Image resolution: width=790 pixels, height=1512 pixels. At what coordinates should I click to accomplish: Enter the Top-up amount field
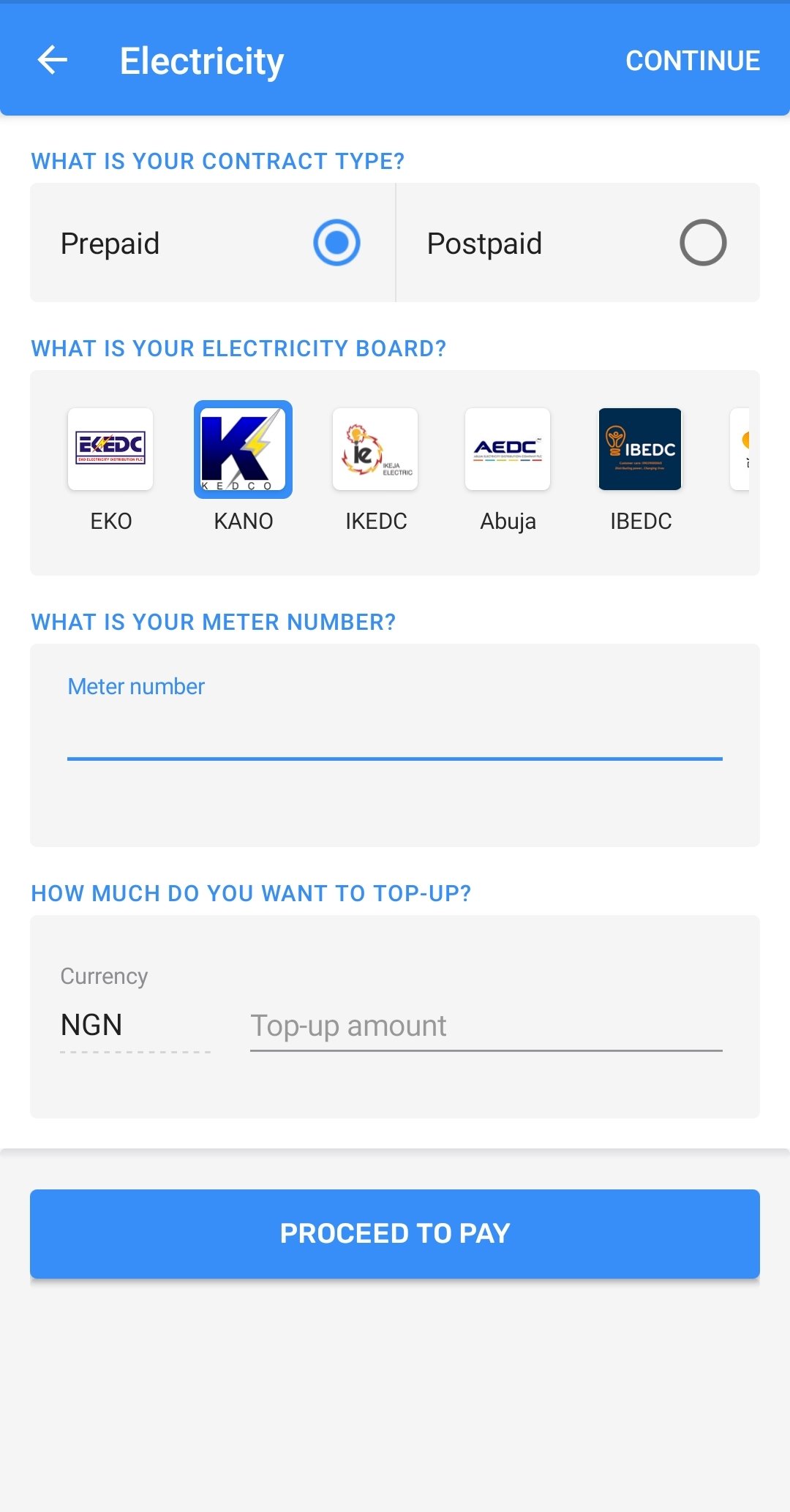point(486,1026)
